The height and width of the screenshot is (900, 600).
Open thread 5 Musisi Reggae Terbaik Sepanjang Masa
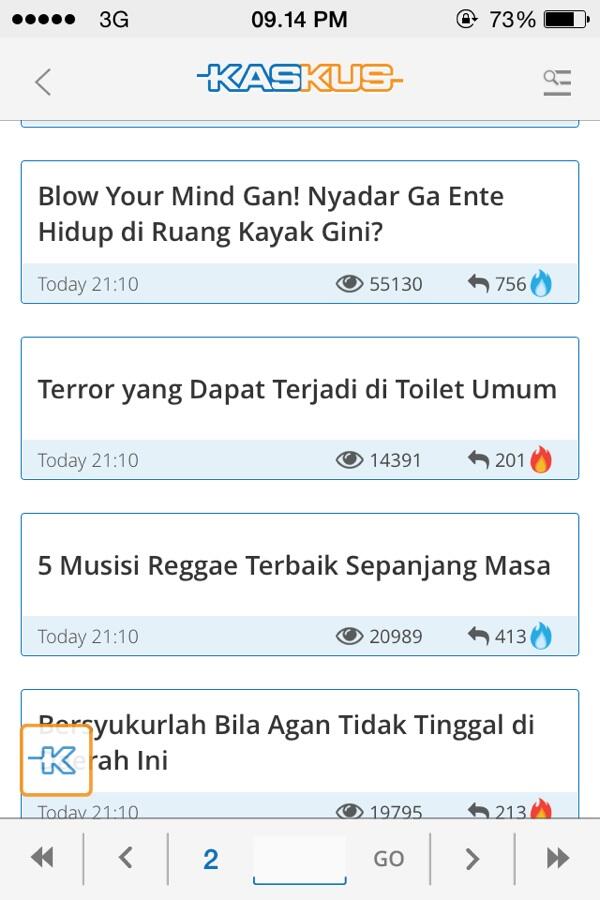pos(294,565)
